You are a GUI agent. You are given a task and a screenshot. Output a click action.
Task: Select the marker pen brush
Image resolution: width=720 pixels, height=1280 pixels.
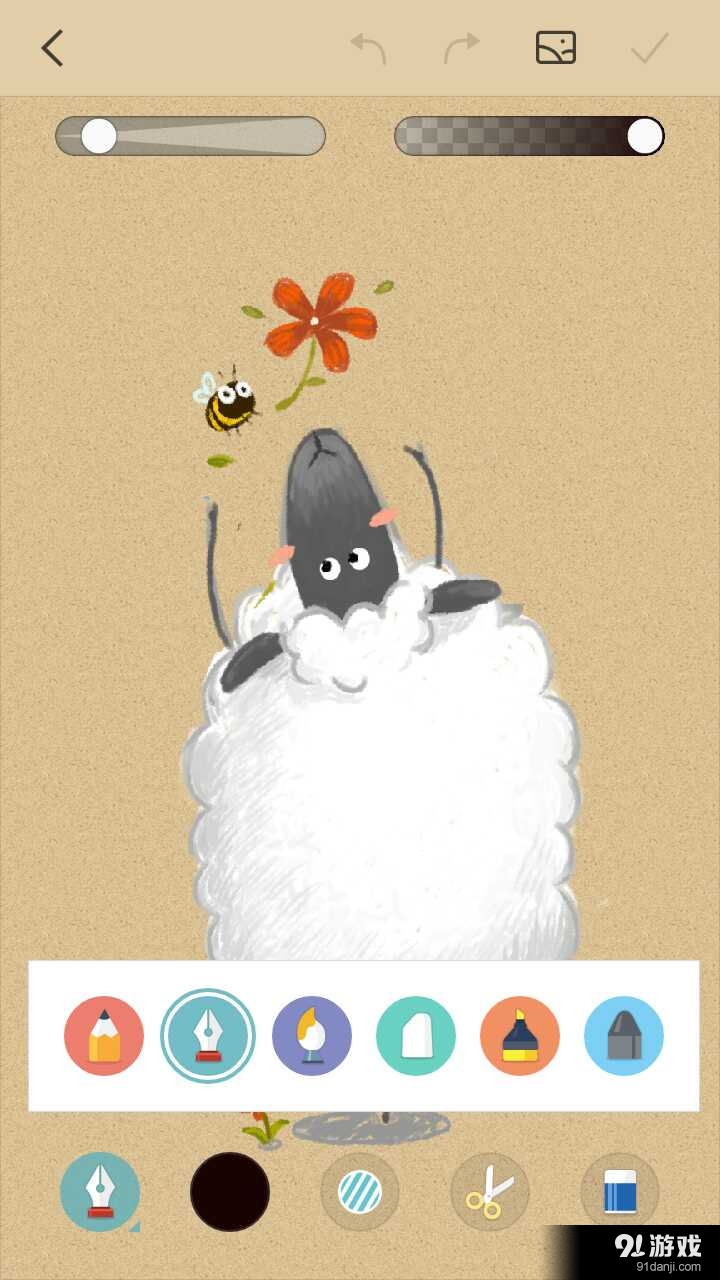(x=520, y=1036)
